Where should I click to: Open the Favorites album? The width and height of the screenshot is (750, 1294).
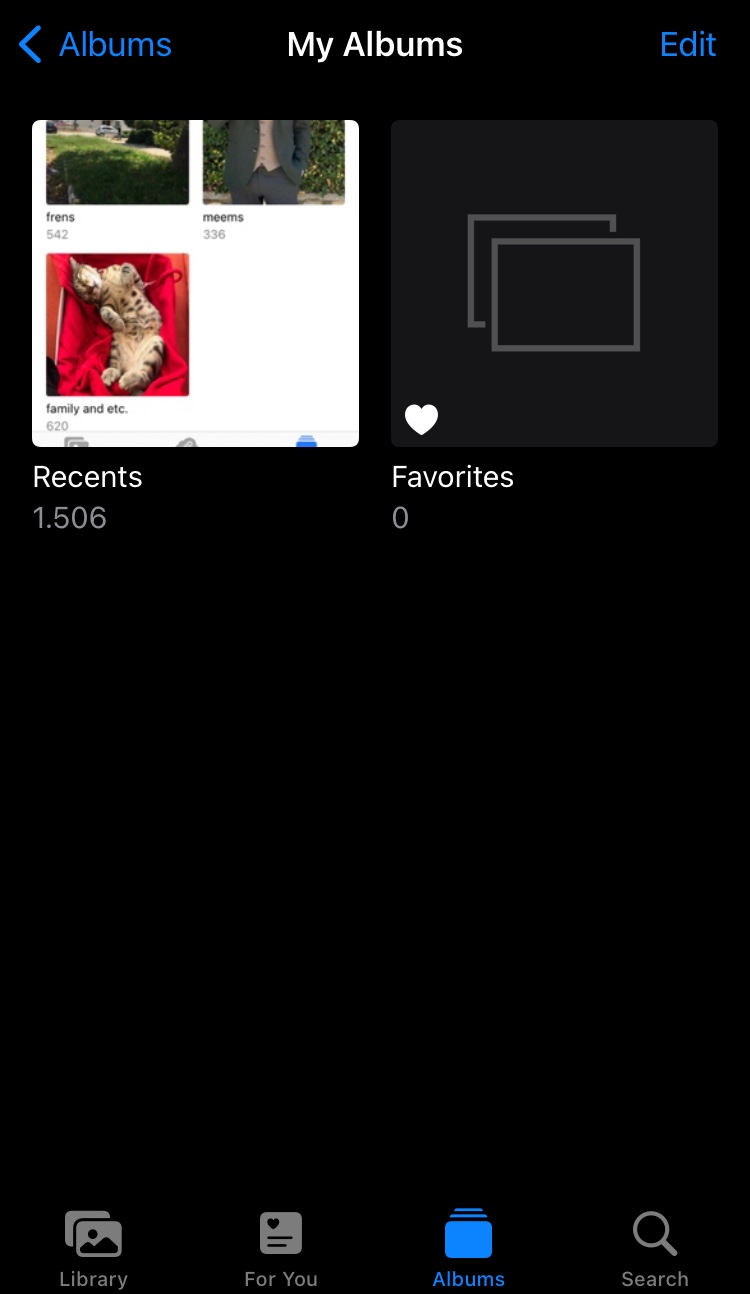pyautogui.click(x=554, y=283)
